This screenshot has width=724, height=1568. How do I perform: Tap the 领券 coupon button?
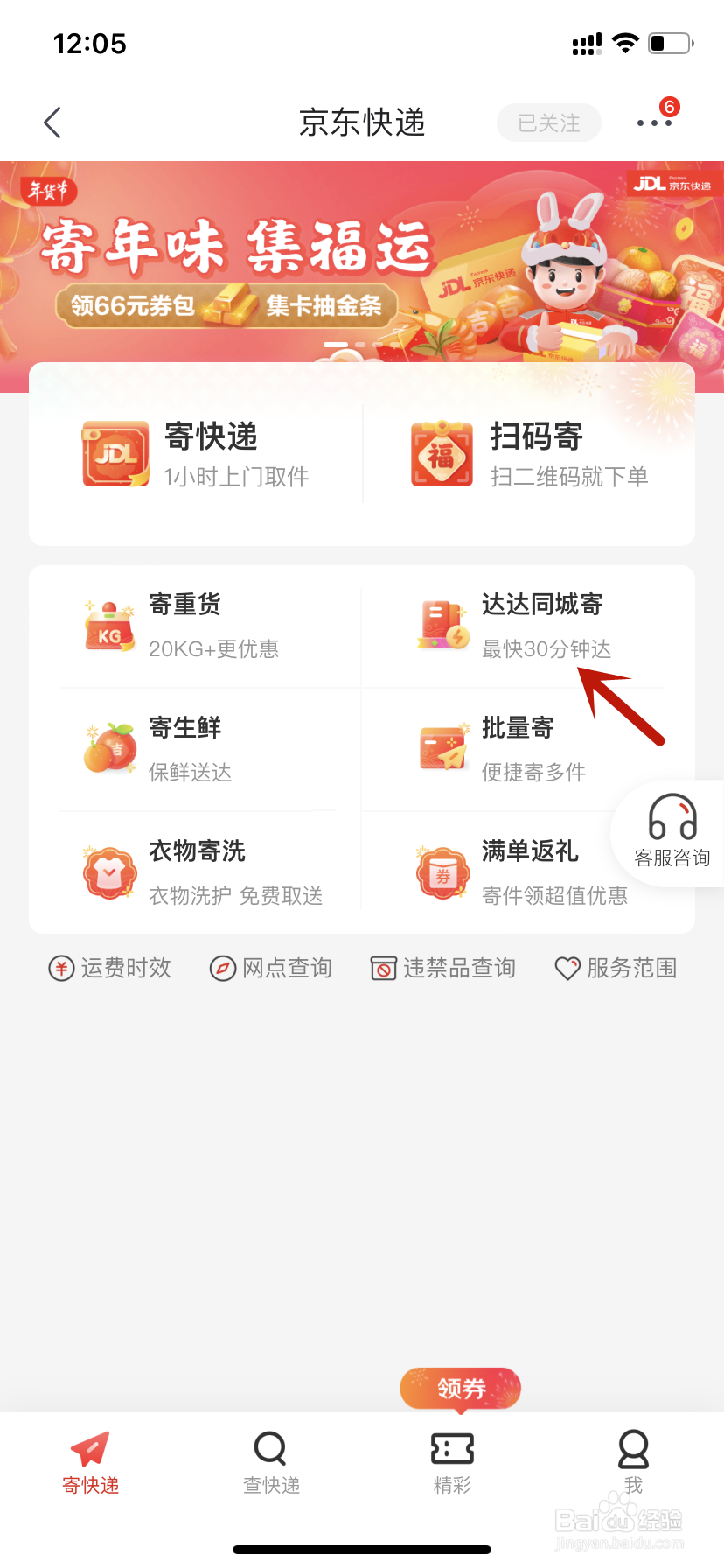pos(460,1389)
